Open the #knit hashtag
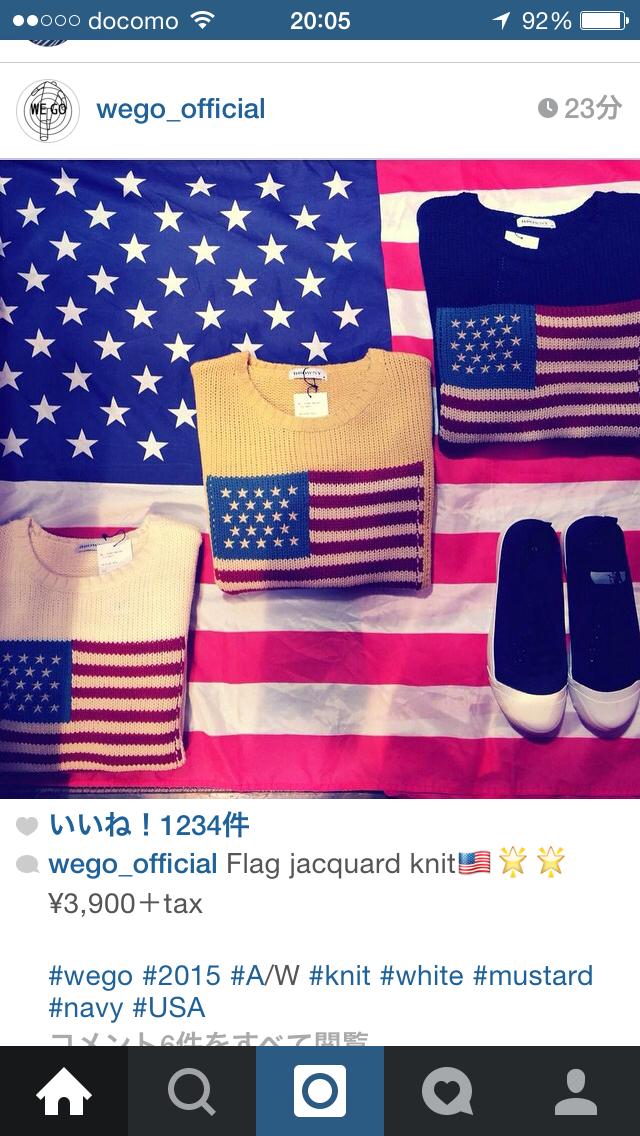The image size is (640, 1136). point(340,975)
